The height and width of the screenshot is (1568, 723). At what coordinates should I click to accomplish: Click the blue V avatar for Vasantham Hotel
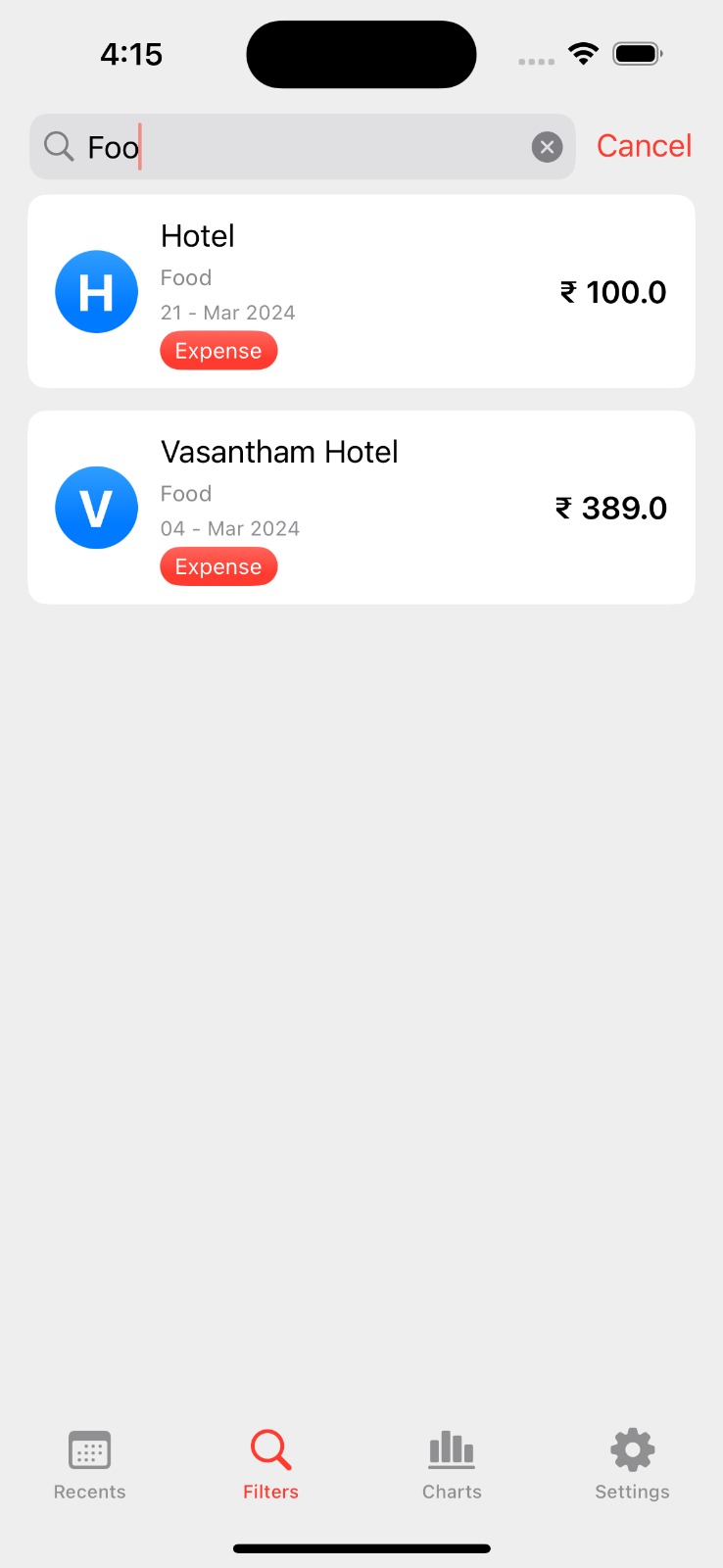point(96,508)
